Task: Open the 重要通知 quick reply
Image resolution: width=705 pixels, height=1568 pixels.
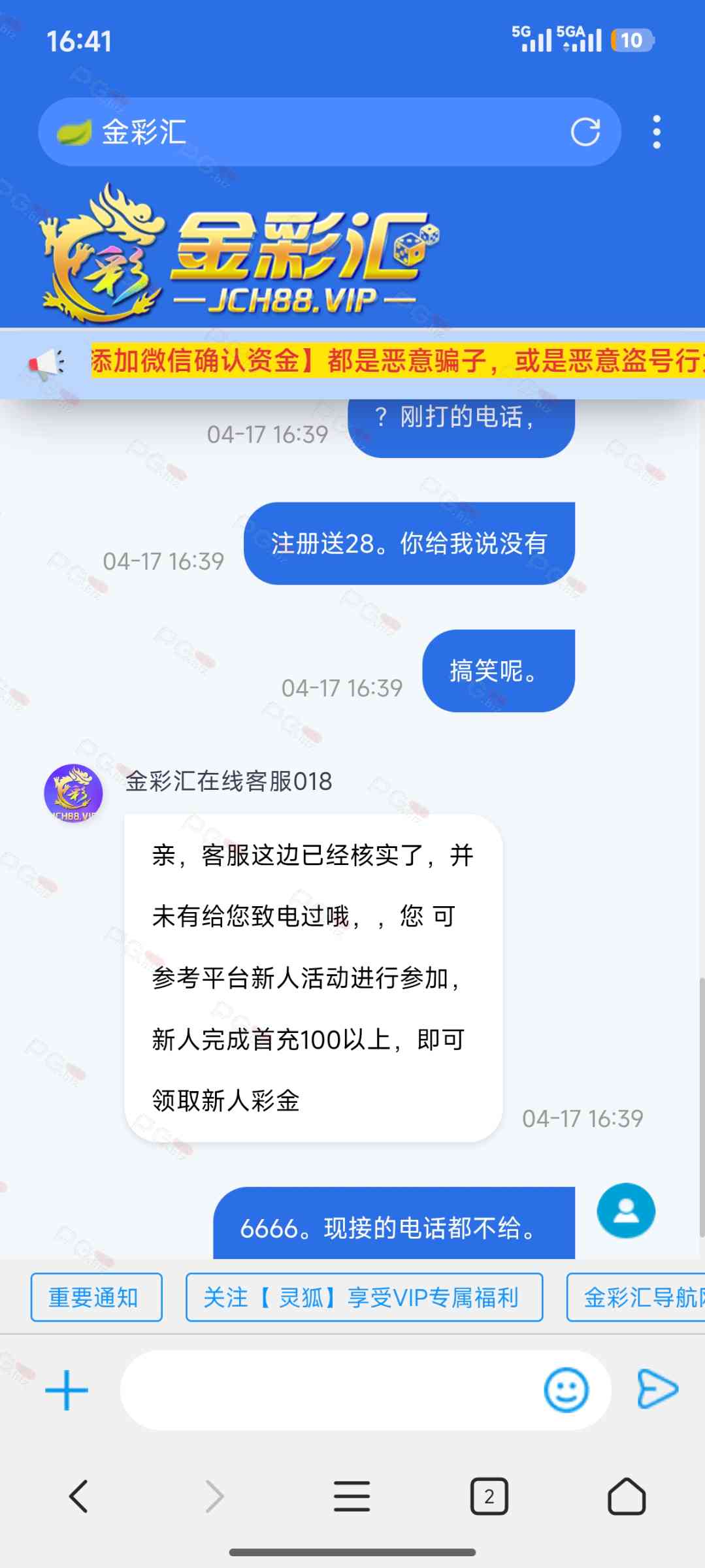Action: tap(96, 1297)
